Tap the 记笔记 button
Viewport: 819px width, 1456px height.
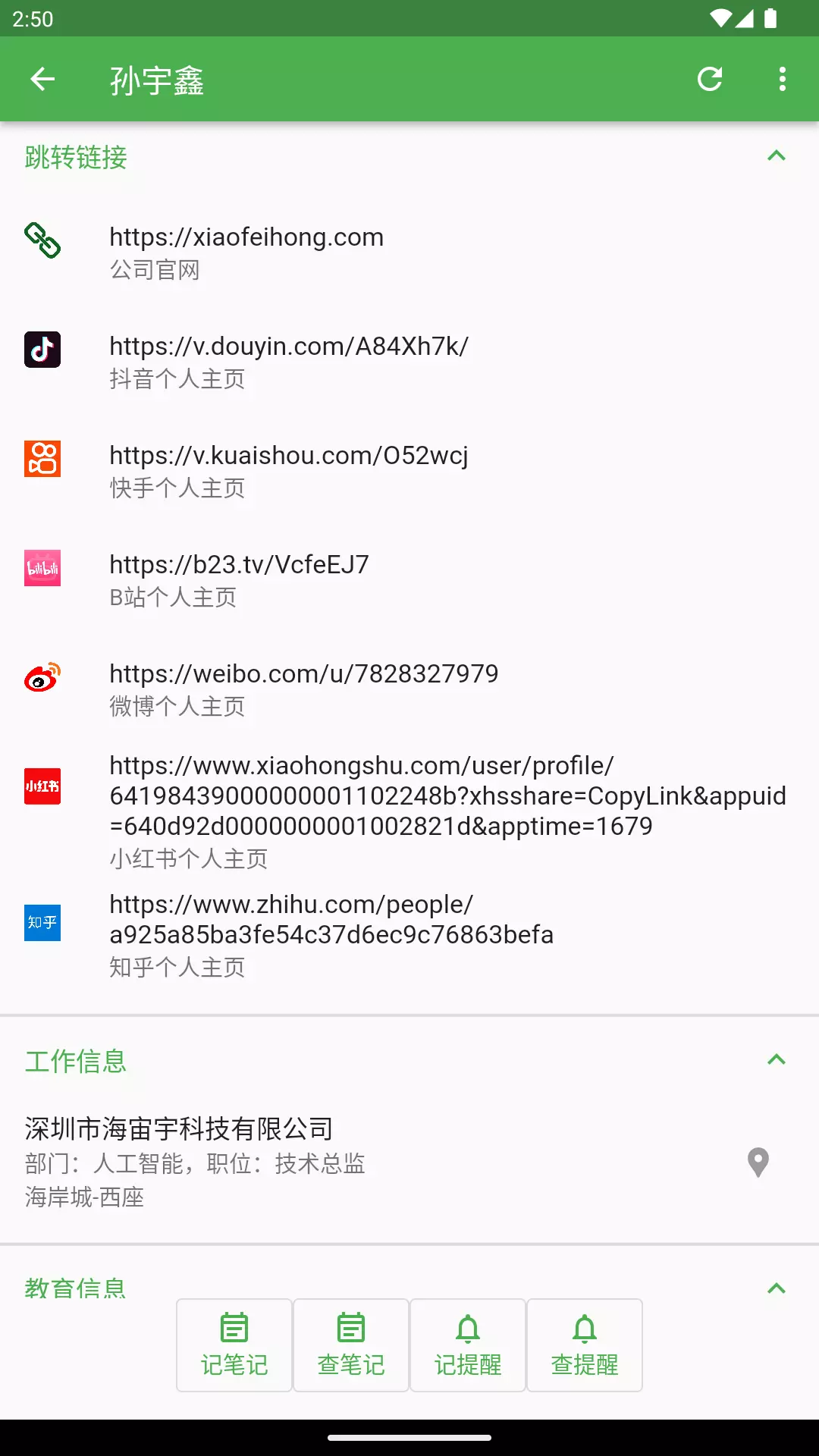tap(234, 1345)
